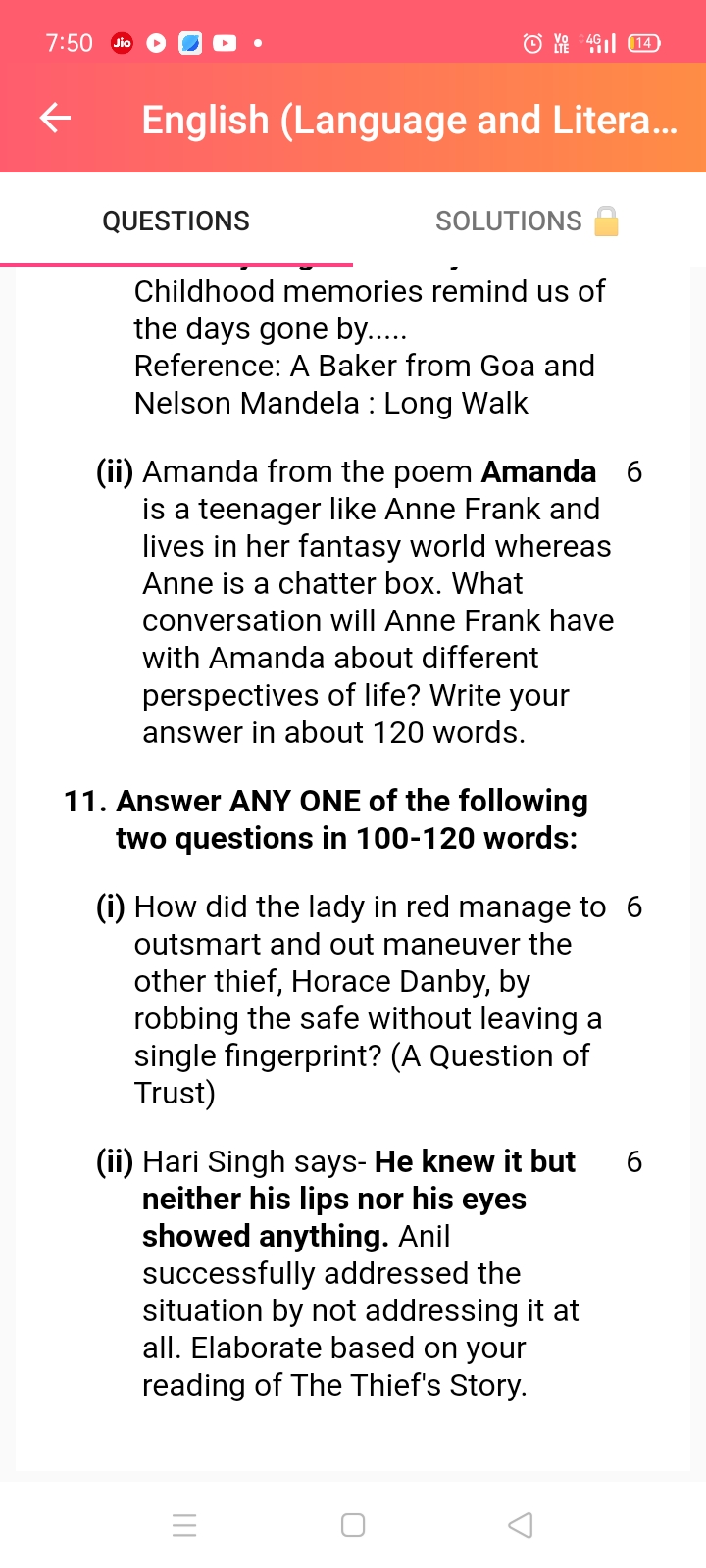Screen dimensions: 706x1568
Task: Switch to the Questions tab
Action: tap(176, 220)
